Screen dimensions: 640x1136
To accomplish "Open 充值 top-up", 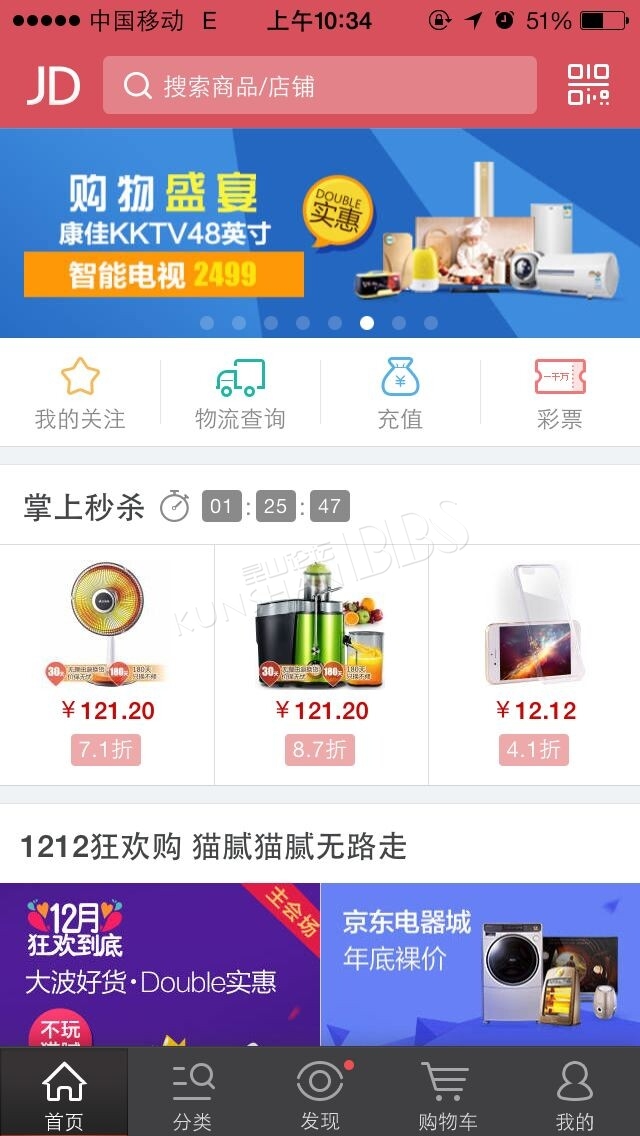I will [x=400, y=393].
